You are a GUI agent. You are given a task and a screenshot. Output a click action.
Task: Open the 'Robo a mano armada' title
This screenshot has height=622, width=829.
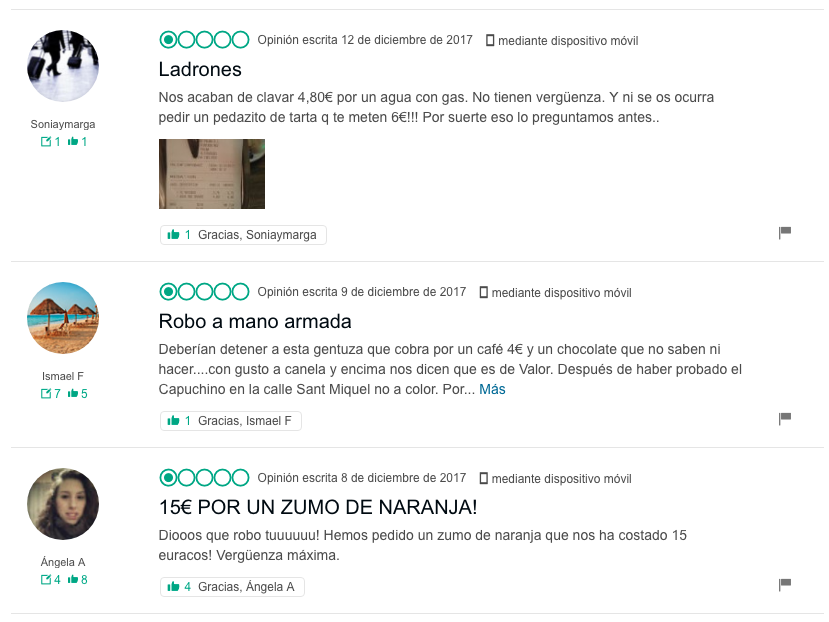[255, 322]
